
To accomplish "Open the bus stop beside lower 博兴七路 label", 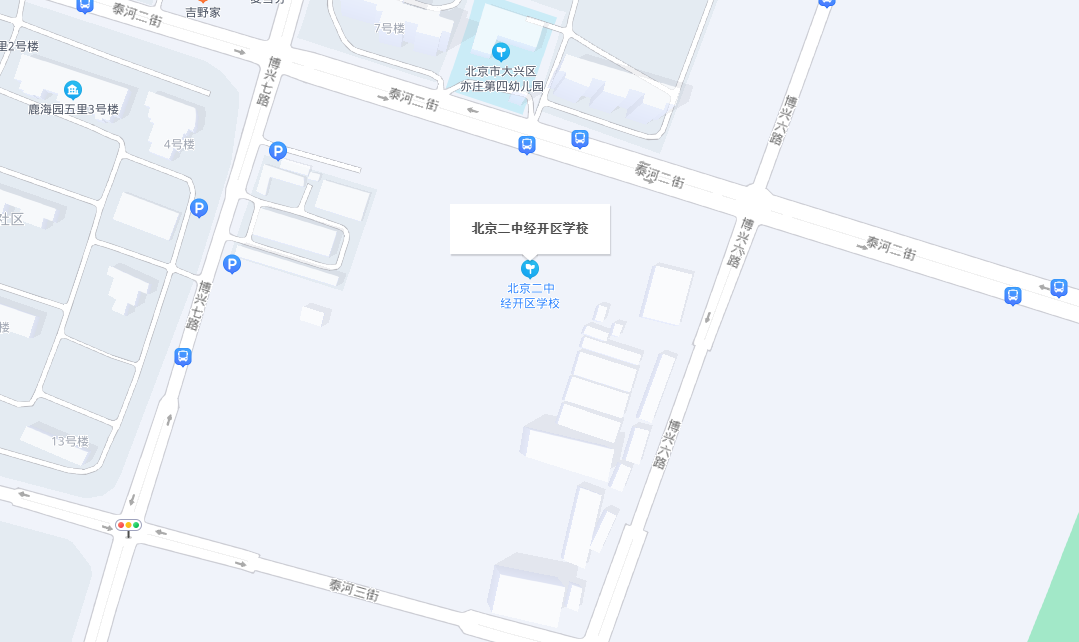I will (183, 357).
